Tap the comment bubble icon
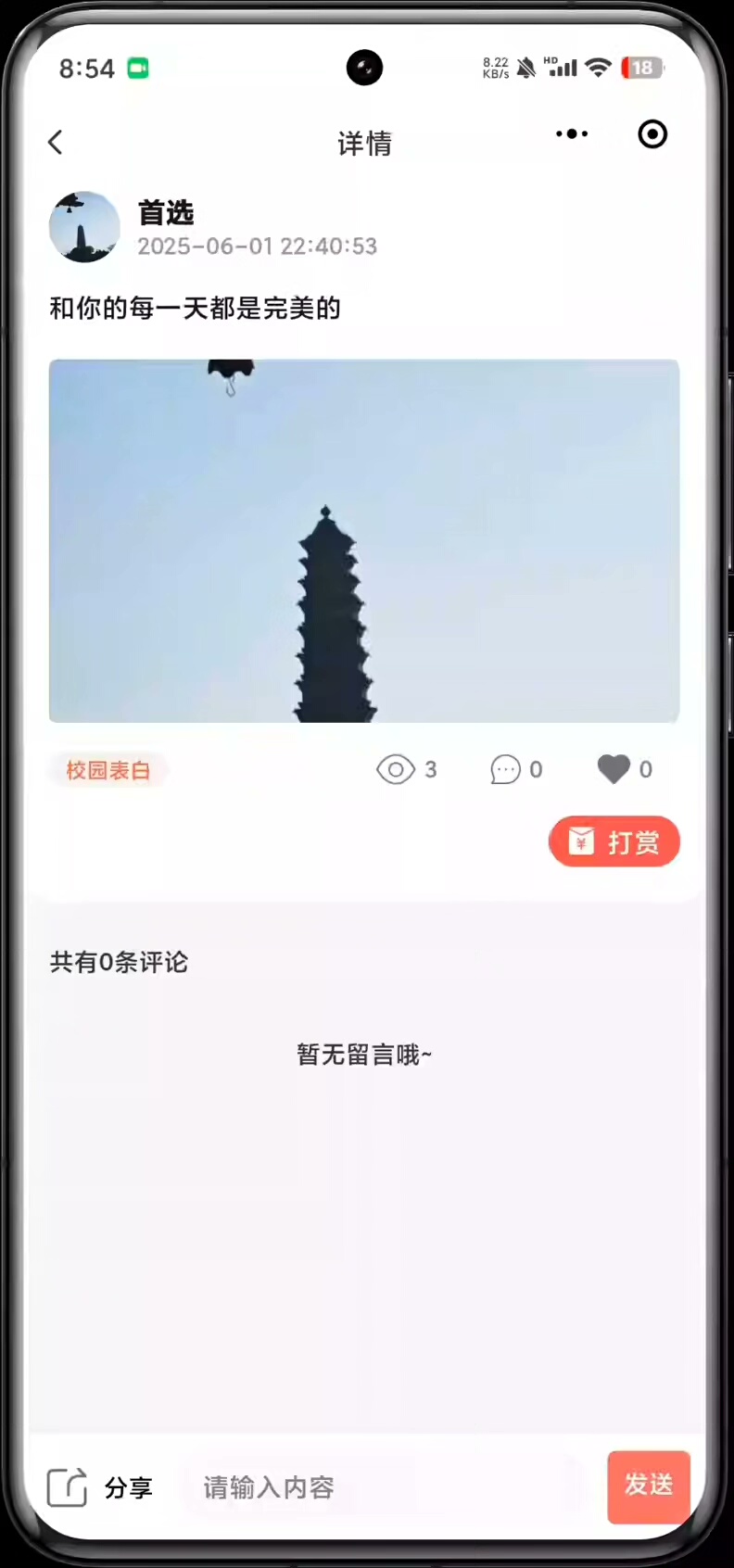The width and height of the screenshot is (734, 1568). 506,769
